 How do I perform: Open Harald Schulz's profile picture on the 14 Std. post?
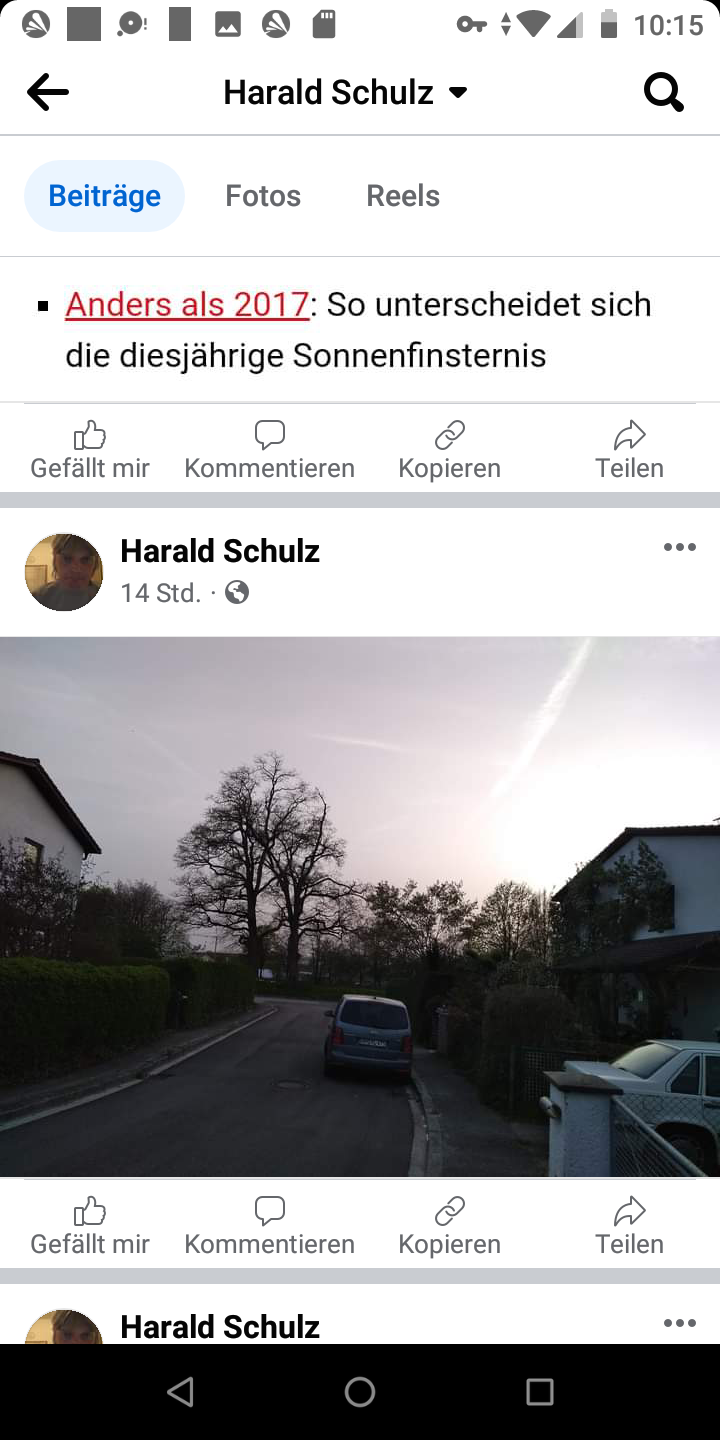64,572
